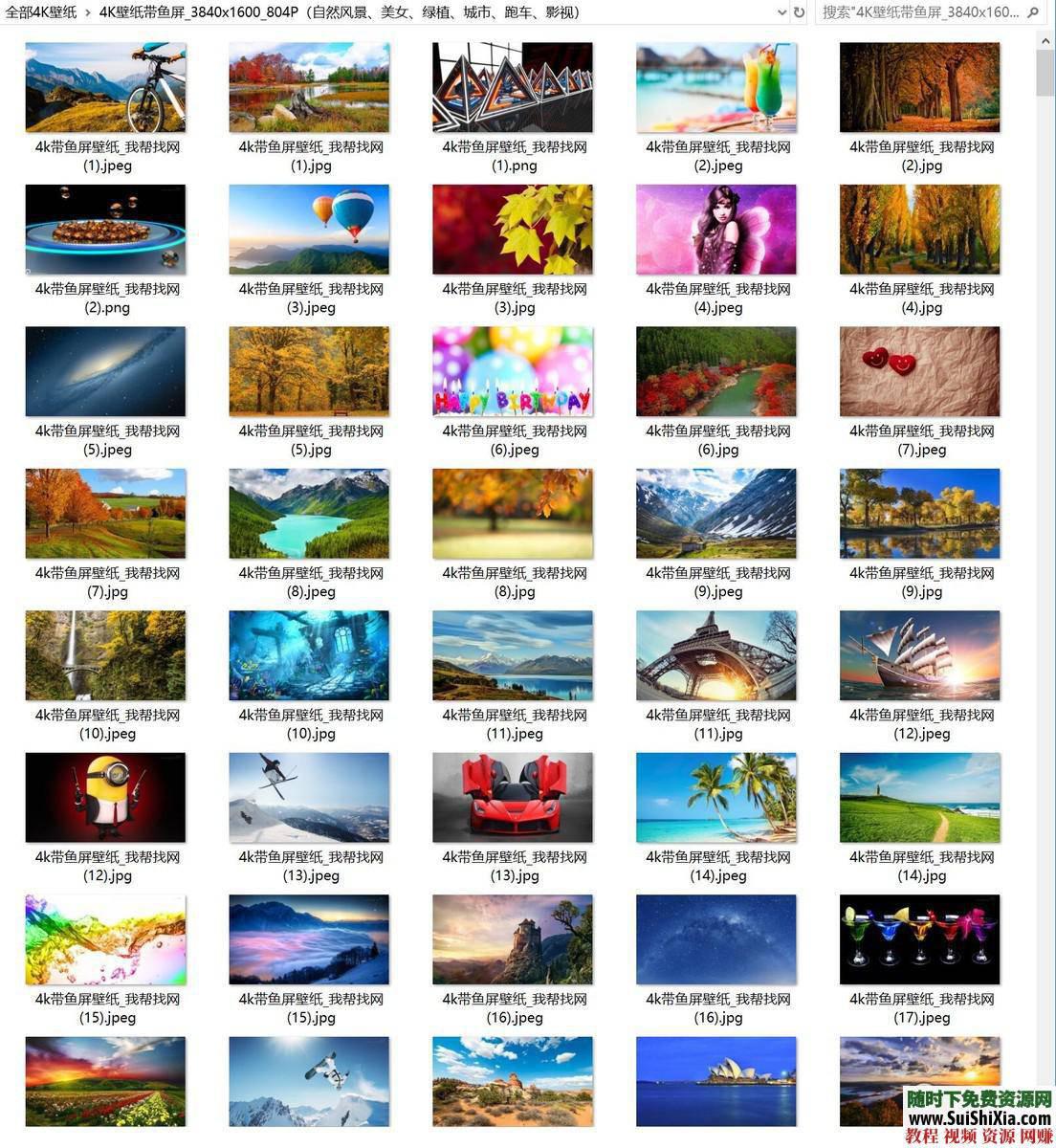Open the mountain bike file (1).jpeg
1056x1148 pixels.
click(x=106, y=87)
